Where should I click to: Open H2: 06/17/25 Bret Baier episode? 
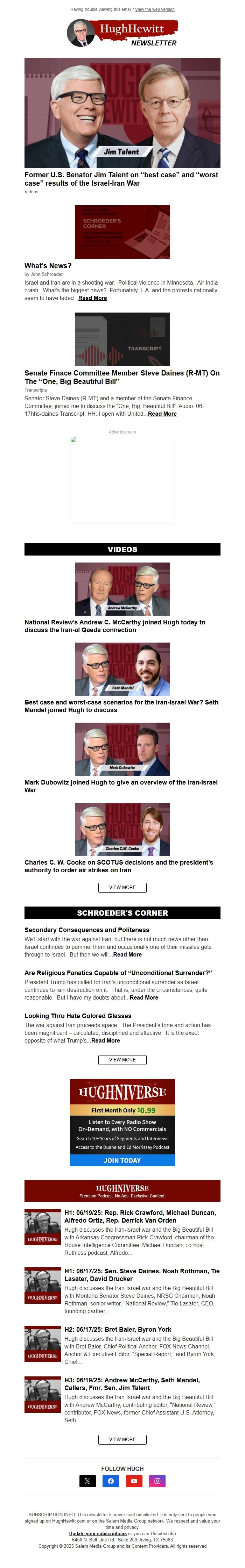[x=118, y=1329]
